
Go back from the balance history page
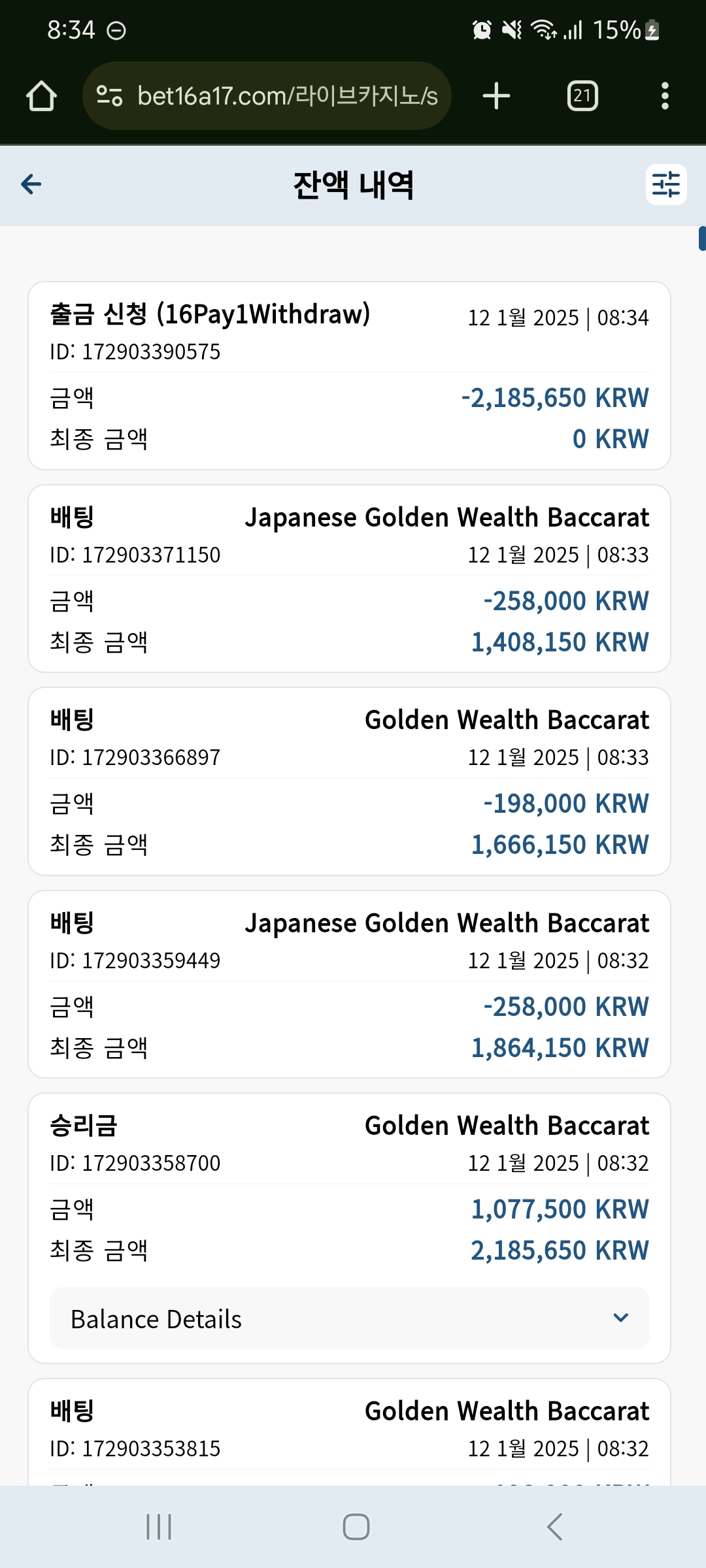(31, 184)
